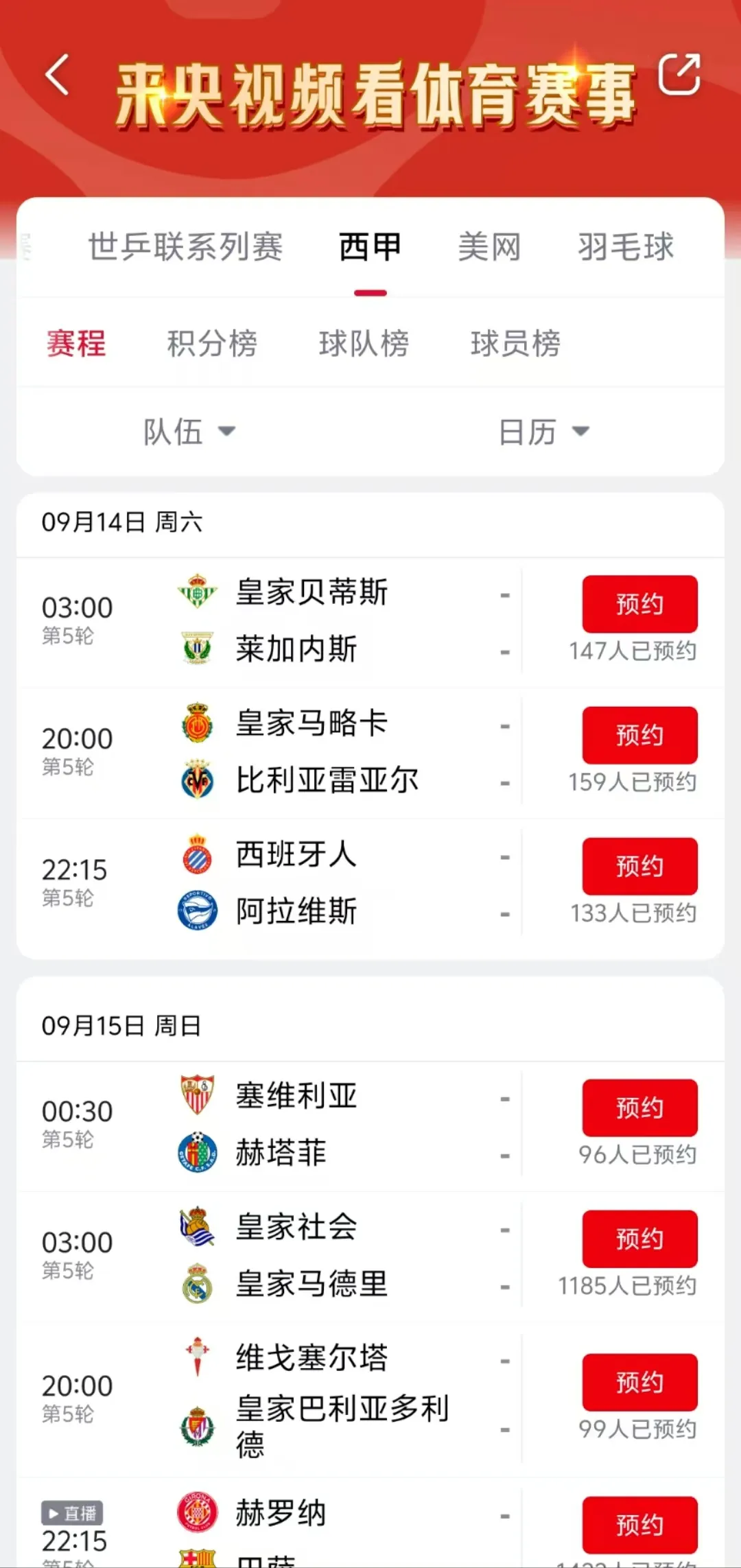Switch to the 世乒联系列赛 tab
Image resolution: width=741 pixels, height=1568 pixels.
point(185,247)
